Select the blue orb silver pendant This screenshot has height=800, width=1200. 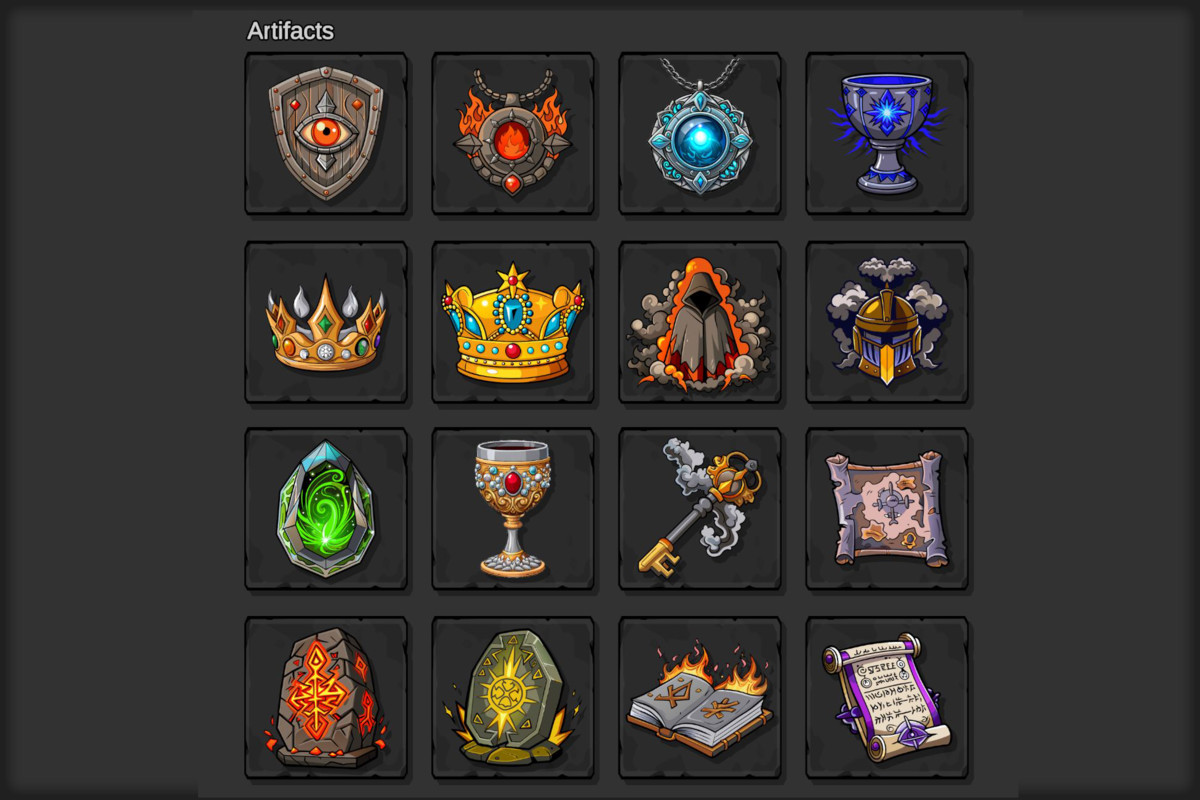click(700, 133)
